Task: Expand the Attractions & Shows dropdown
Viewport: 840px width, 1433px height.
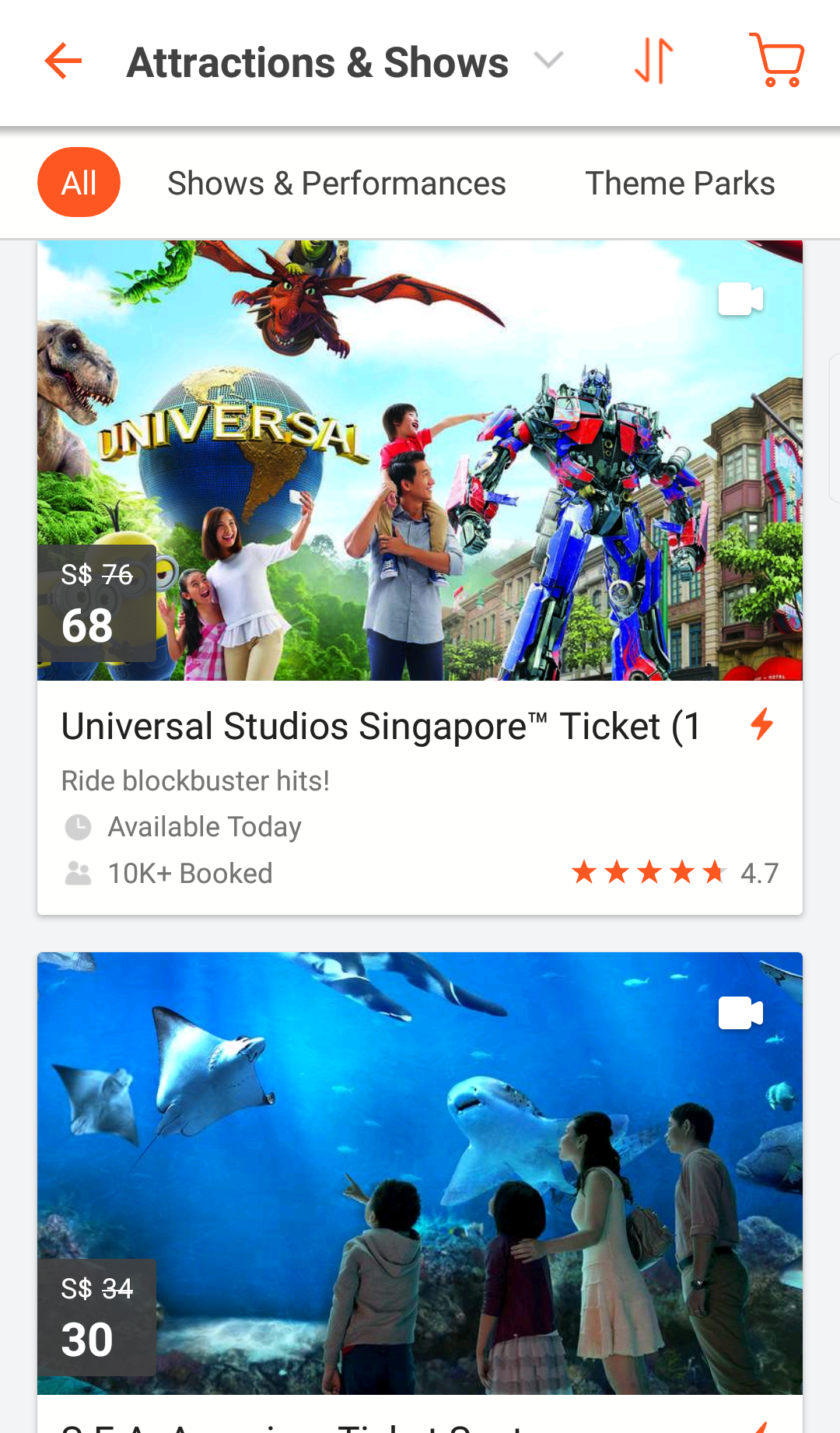Action: [x=548, y=61]
